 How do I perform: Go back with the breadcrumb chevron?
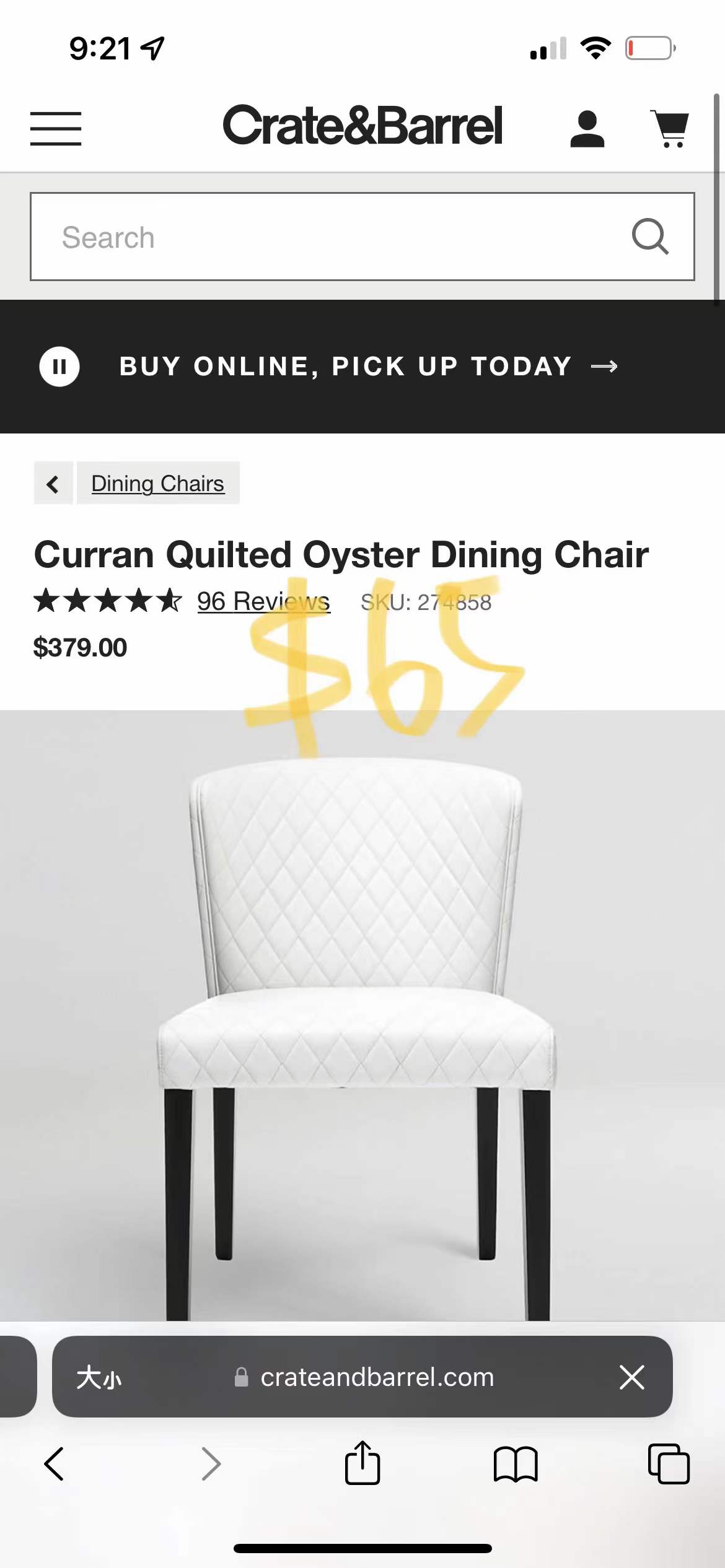point(53,484)
